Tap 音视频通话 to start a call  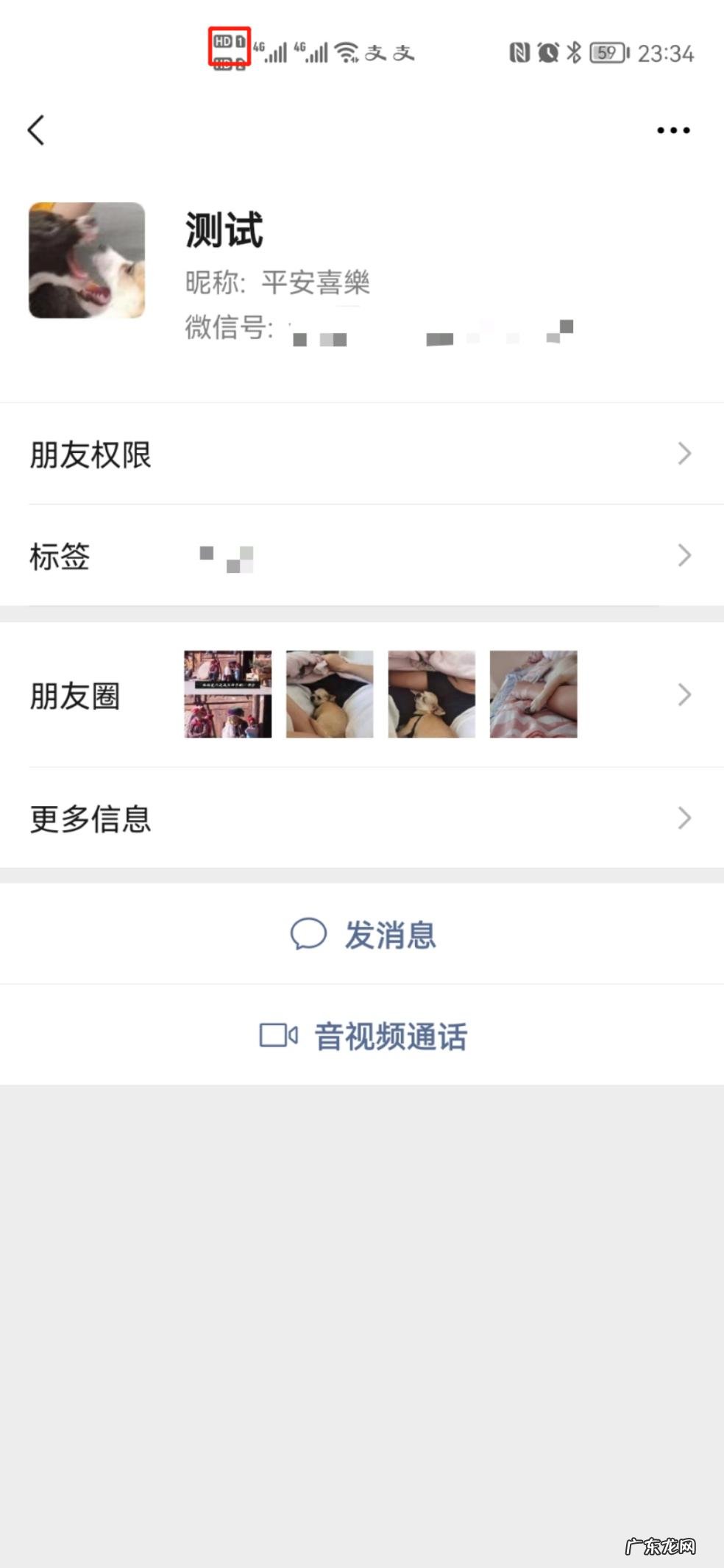tap(390, 1036)
